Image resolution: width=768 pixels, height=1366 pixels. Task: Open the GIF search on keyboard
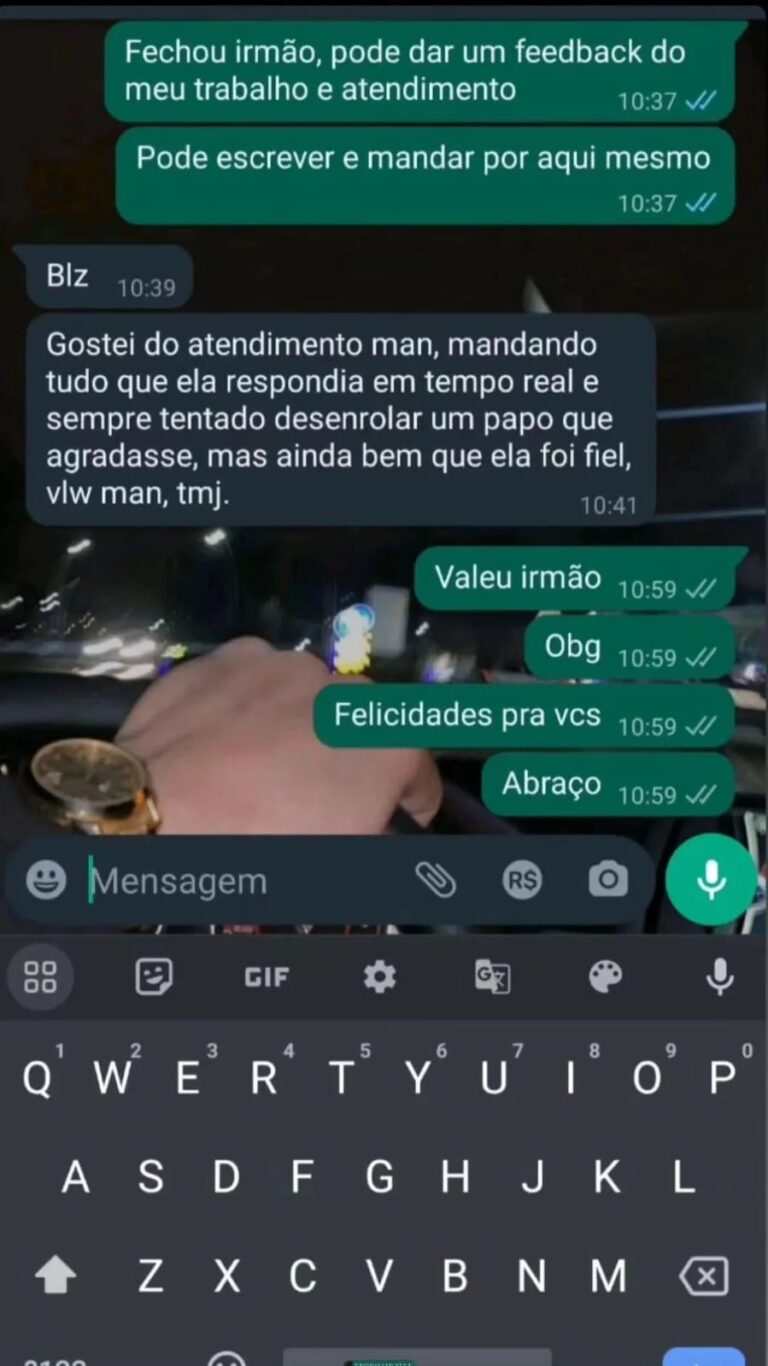click(x=267, y=977)
